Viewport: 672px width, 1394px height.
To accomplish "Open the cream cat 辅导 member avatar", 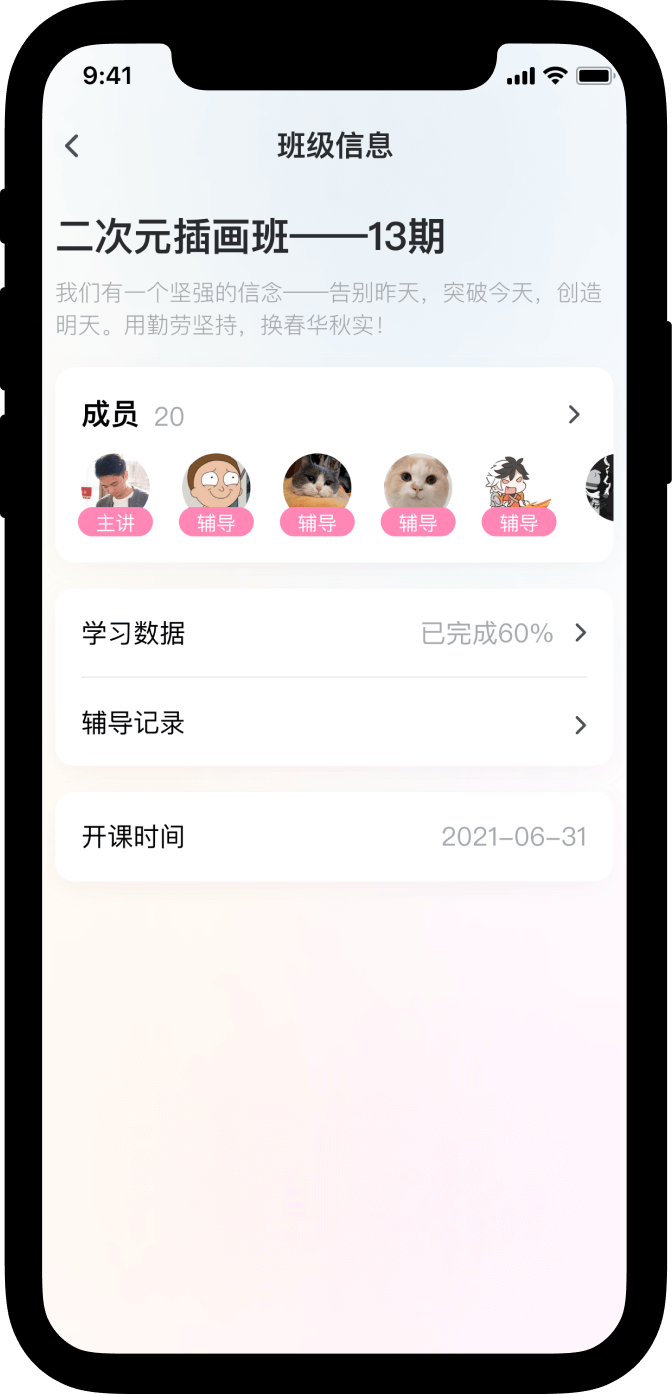I will 418,486.
